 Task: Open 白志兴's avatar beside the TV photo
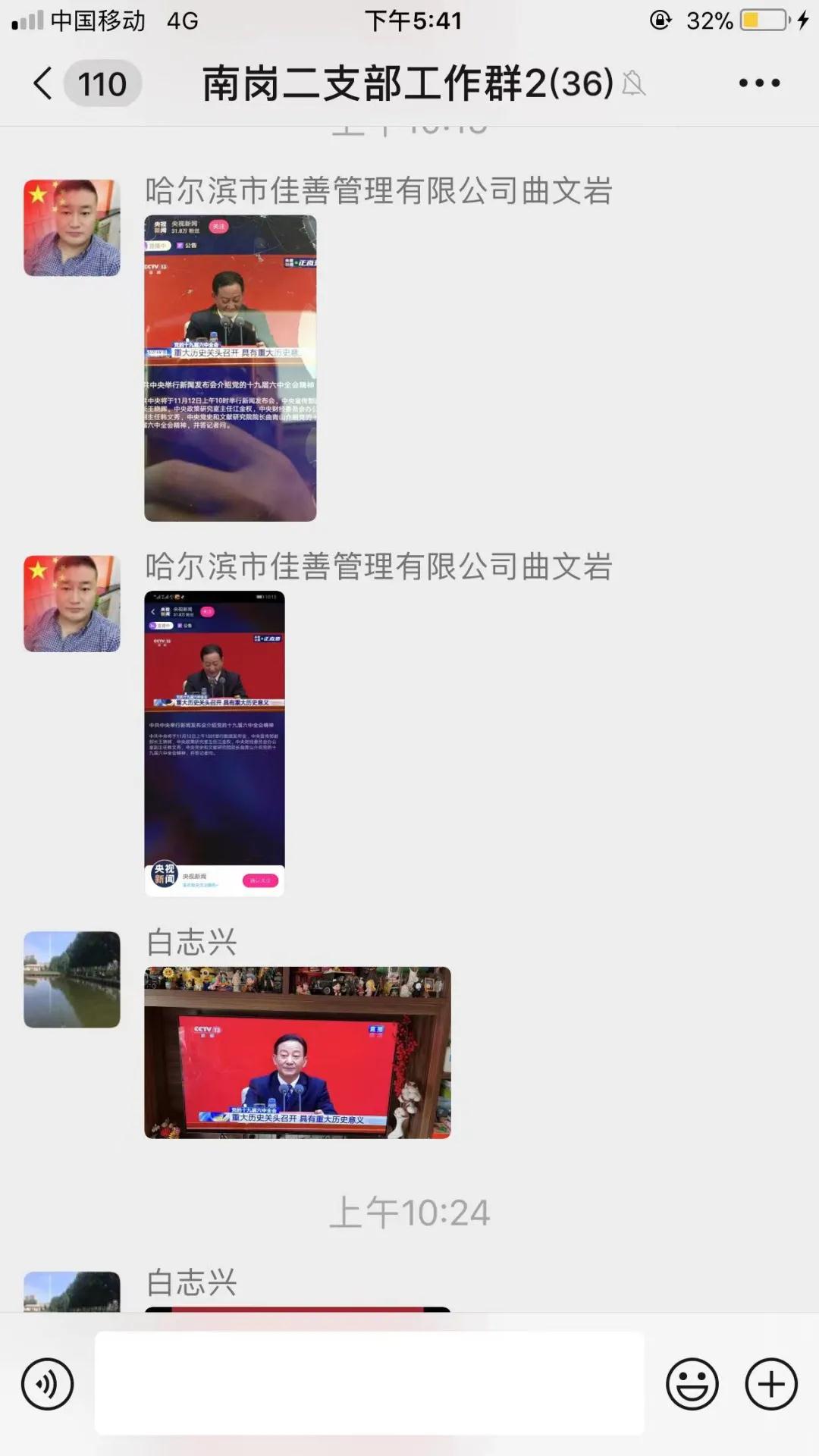tap(72, 980)
